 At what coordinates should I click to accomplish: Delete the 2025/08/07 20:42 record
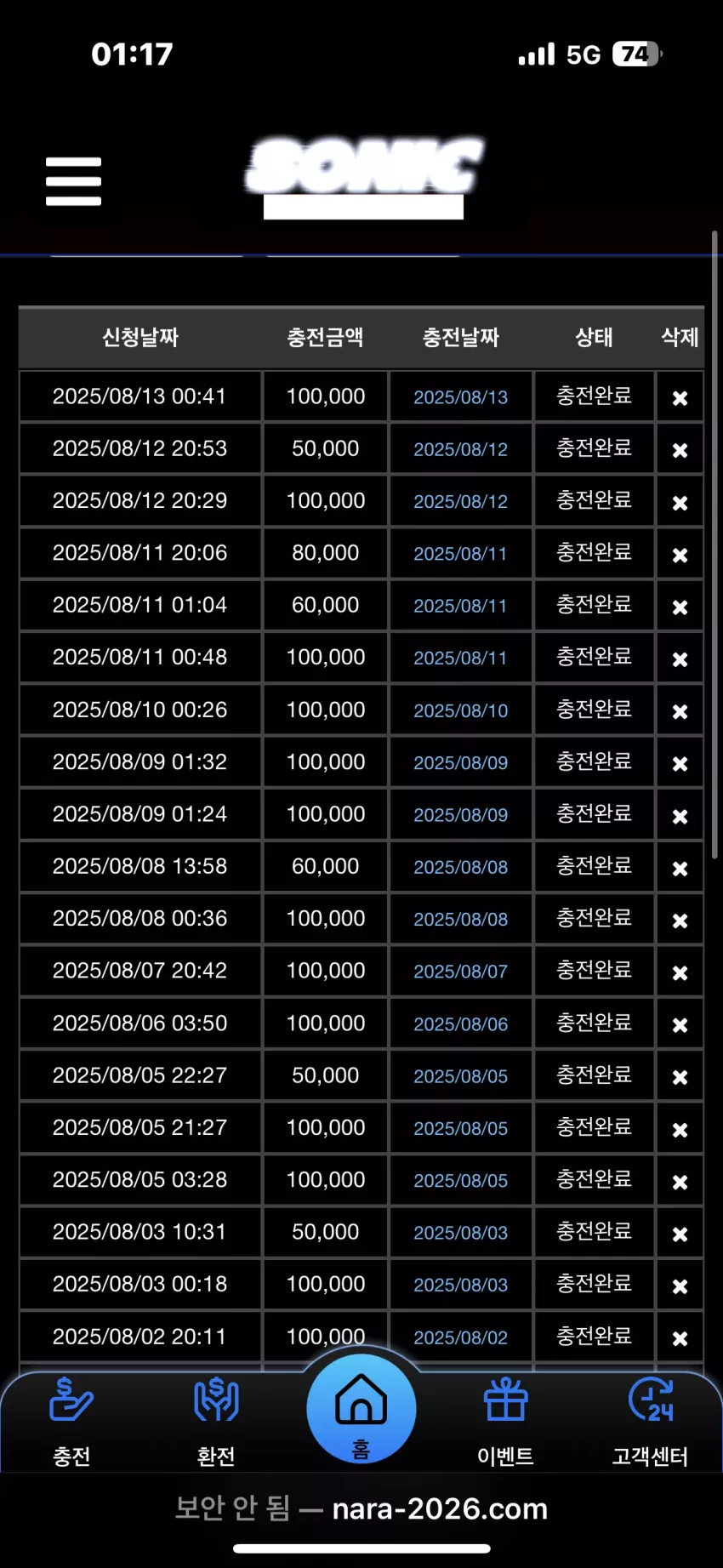click(680, 972)
